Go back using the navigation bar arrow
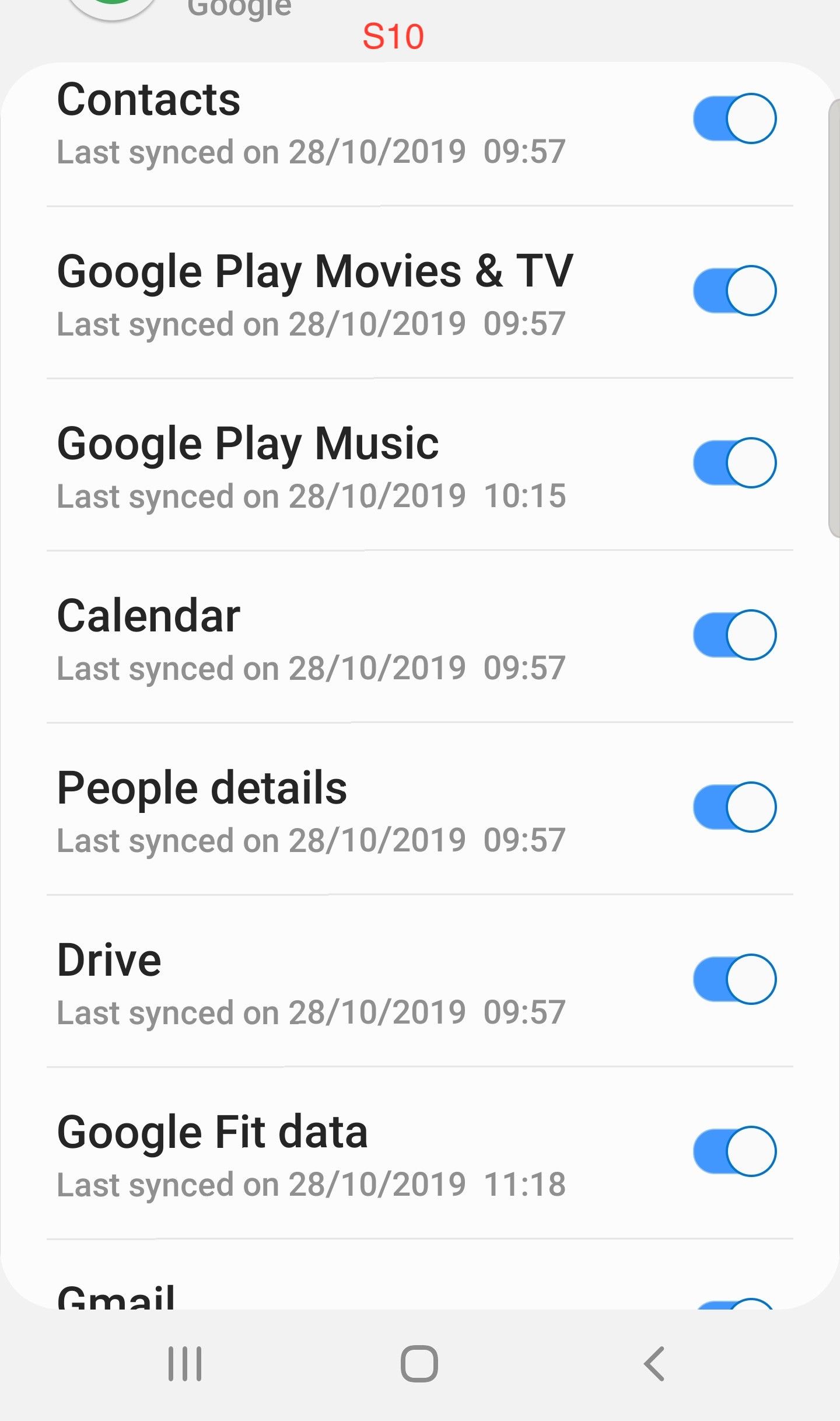Image resolution: width=840 pixels, height=1421 pixels. tap(654, 1364)
